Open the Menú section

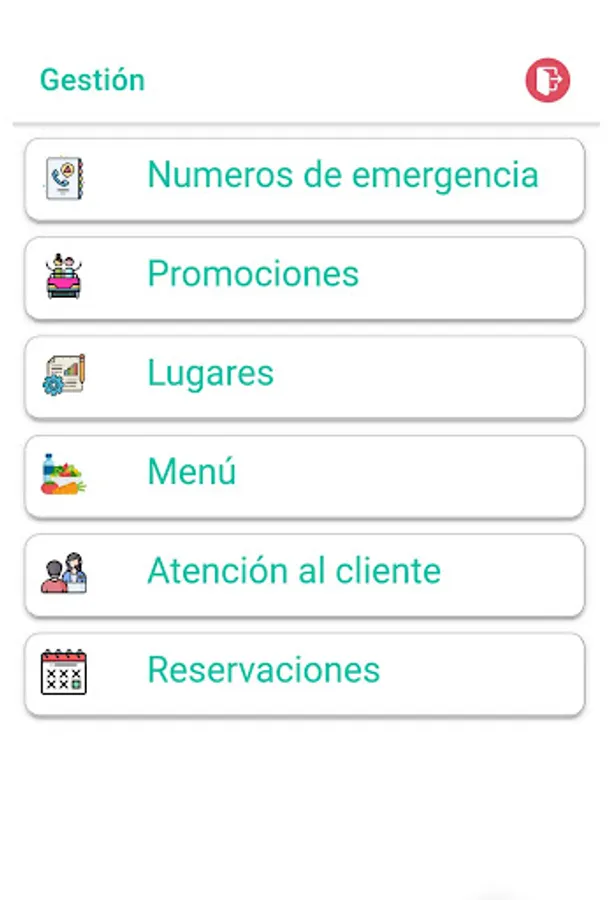[x=304, y=473]
